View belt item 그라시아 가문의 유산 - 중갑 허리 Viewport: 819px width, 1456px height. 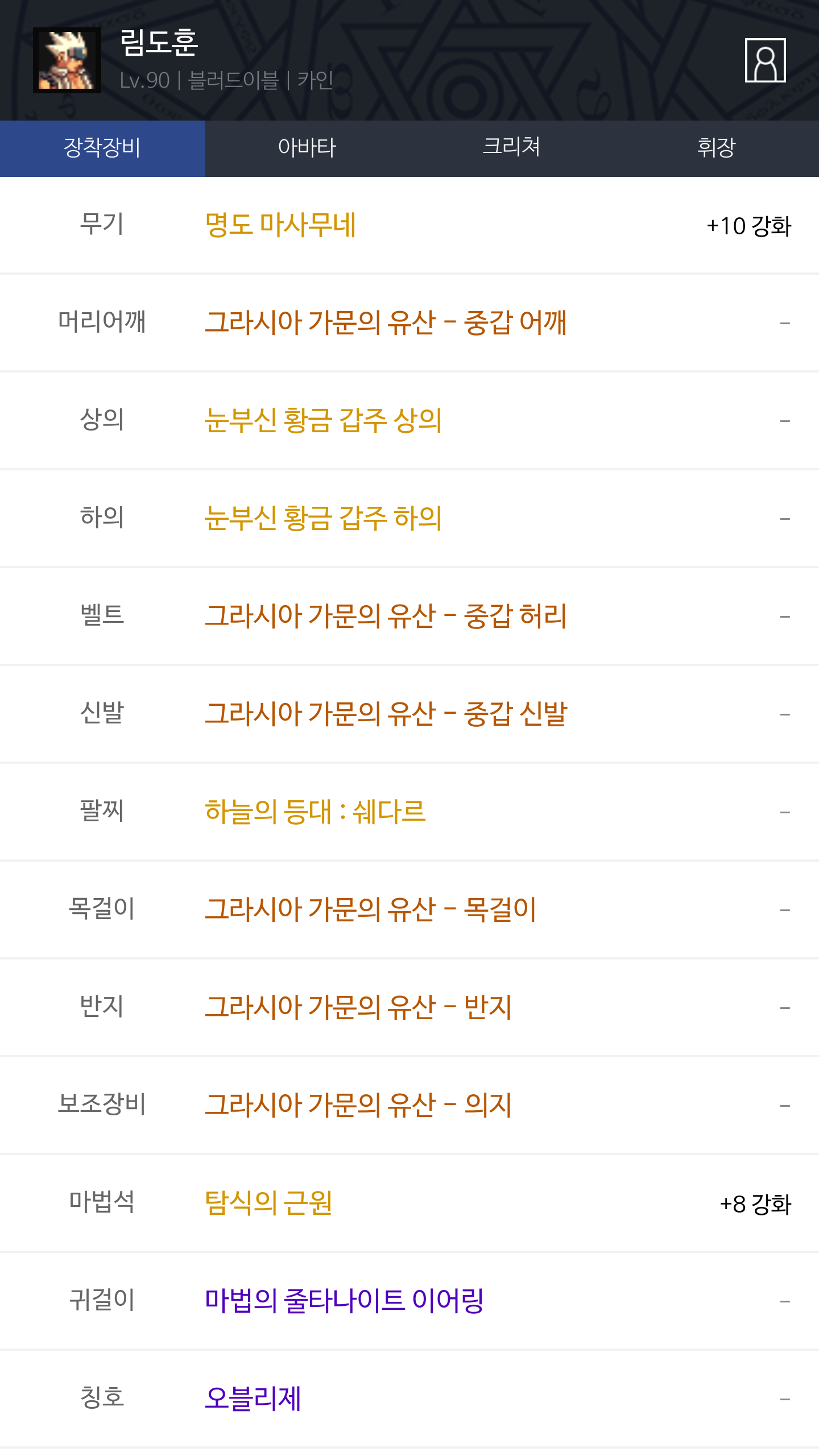(x=385, y=617)
